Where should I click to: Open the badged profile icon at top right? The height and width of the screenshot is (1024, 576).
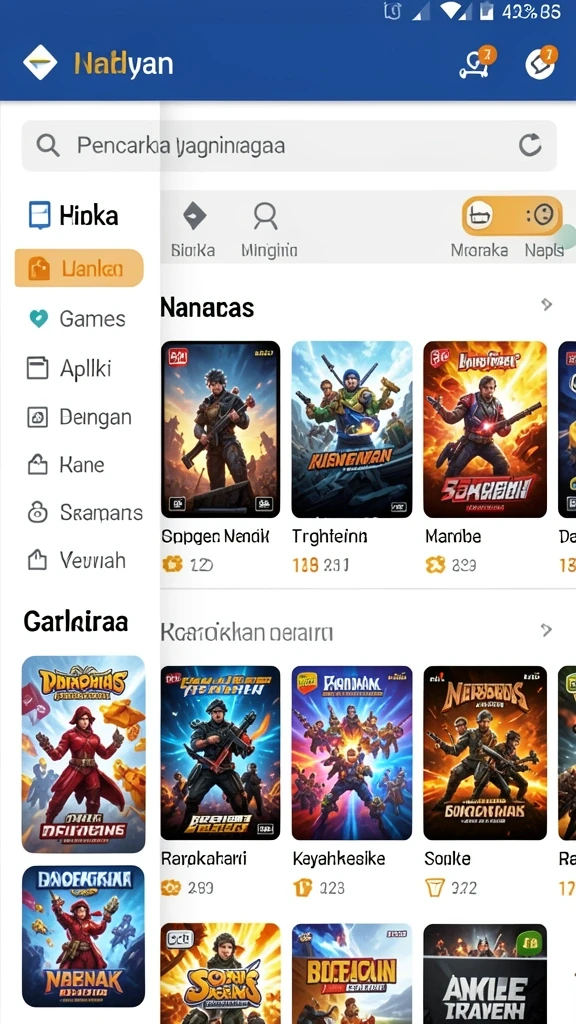(541, 63)
